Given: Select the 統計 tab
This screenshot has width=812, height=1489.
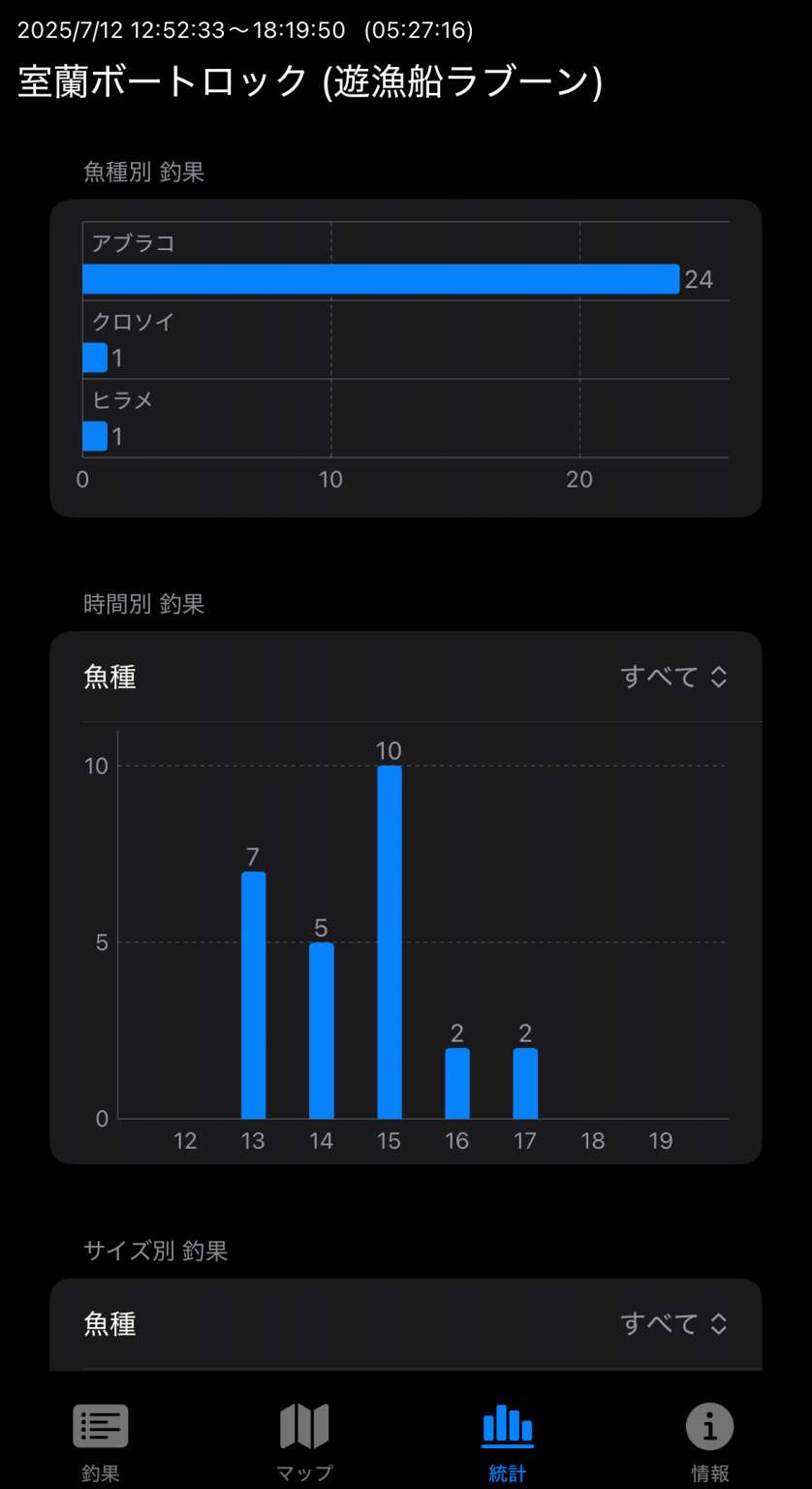Looking at the screenshot, I should click(507, 1443).
